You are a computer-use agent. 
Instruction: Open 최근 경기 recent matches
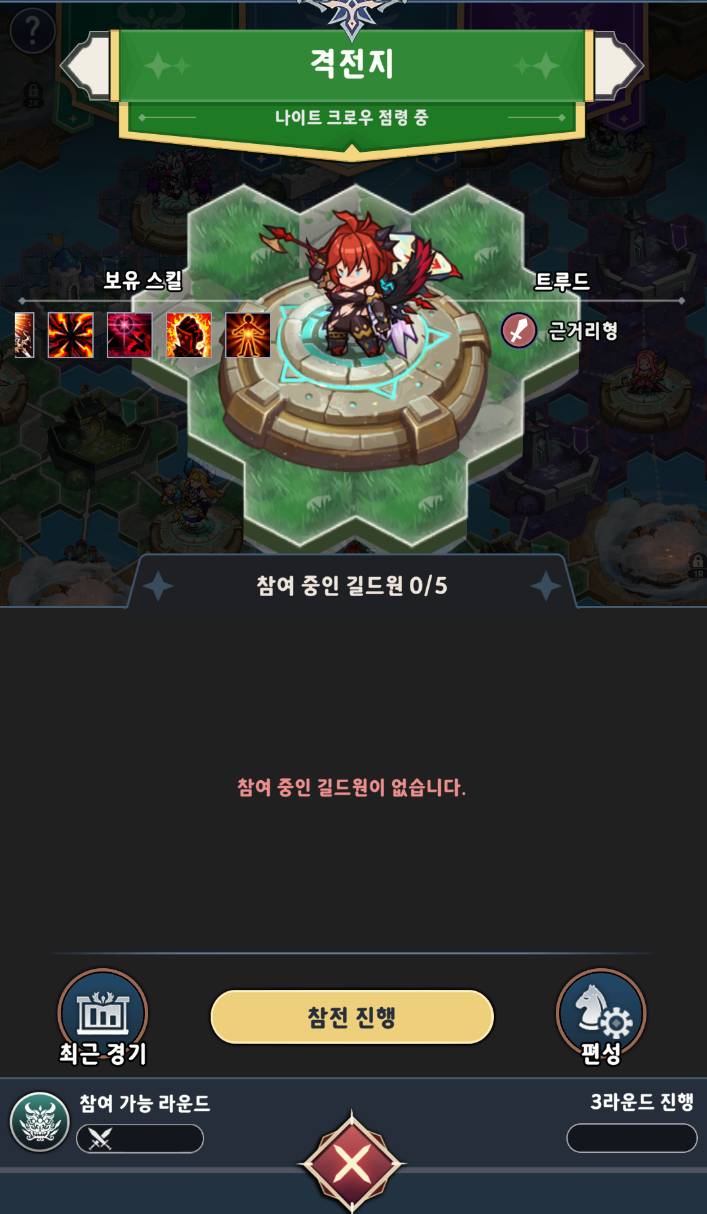[x=102, y=1015]
